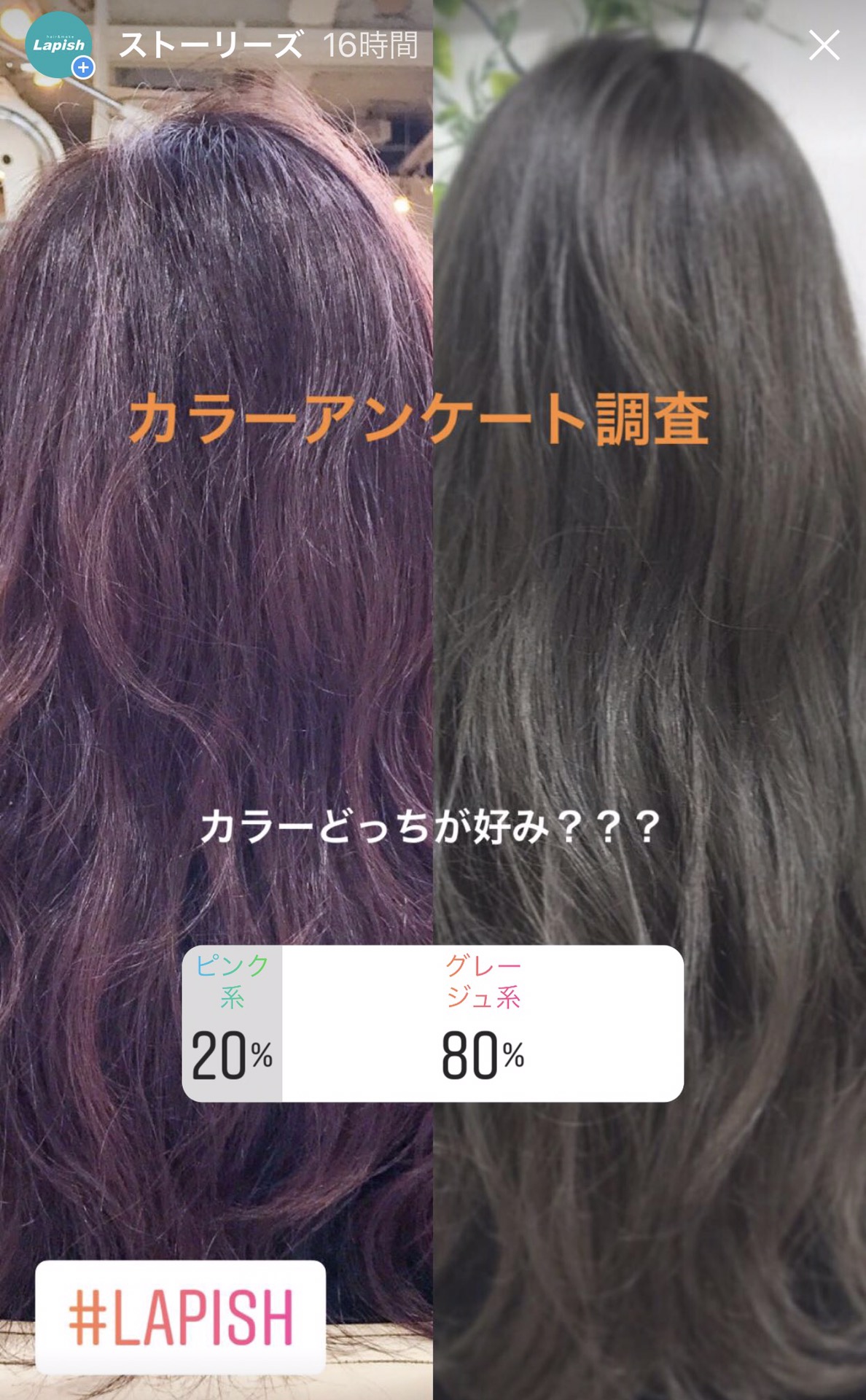Close the story viewer
Screen dimensions: 866x1400
[824, 45]
